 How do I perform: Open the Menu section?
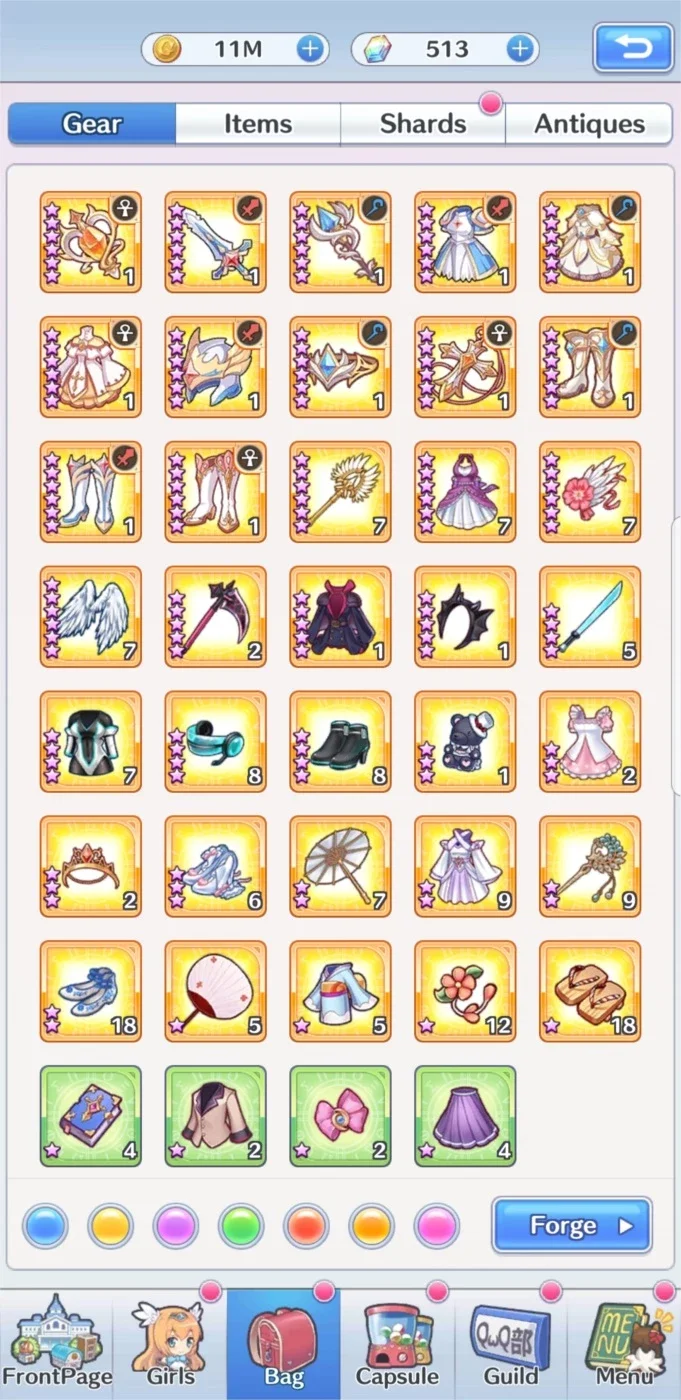pyautogui.click(x=625, y=1344)
